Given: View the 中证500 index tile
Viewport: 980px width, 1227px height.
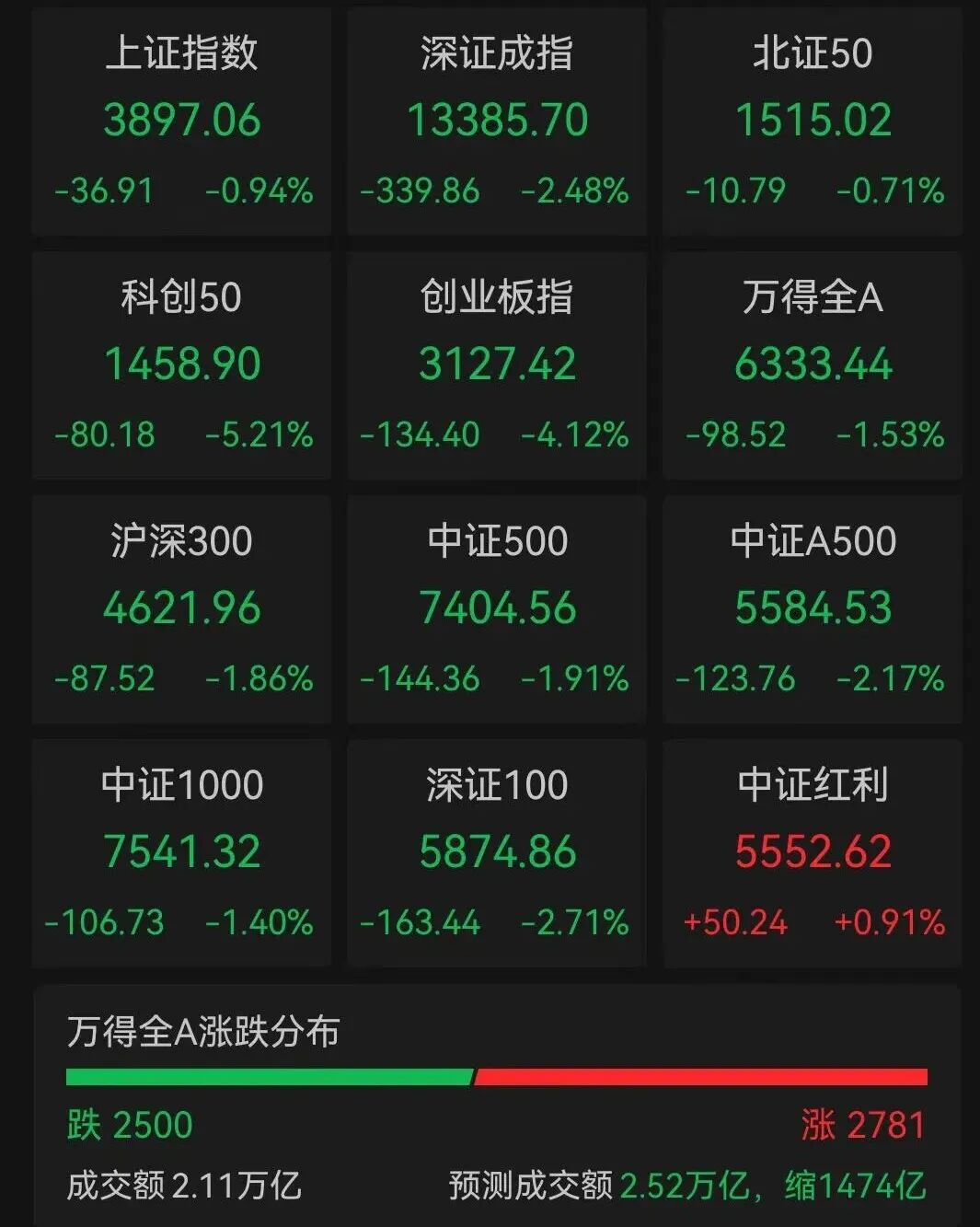Looking at the screenshot, I should (497, 608).
